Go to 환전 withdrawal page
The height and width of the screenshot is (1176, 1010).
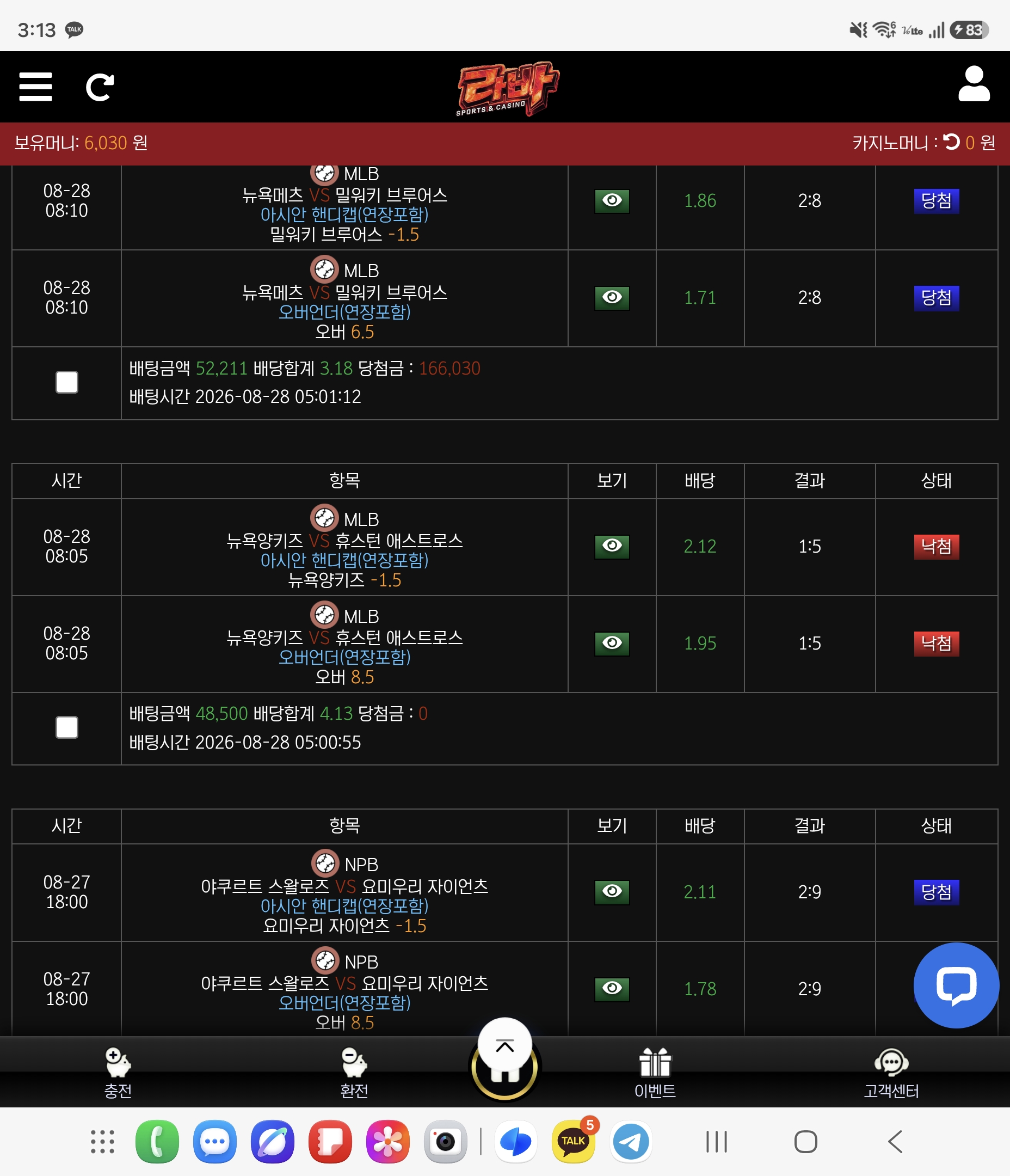click(x=354, y=1073)
